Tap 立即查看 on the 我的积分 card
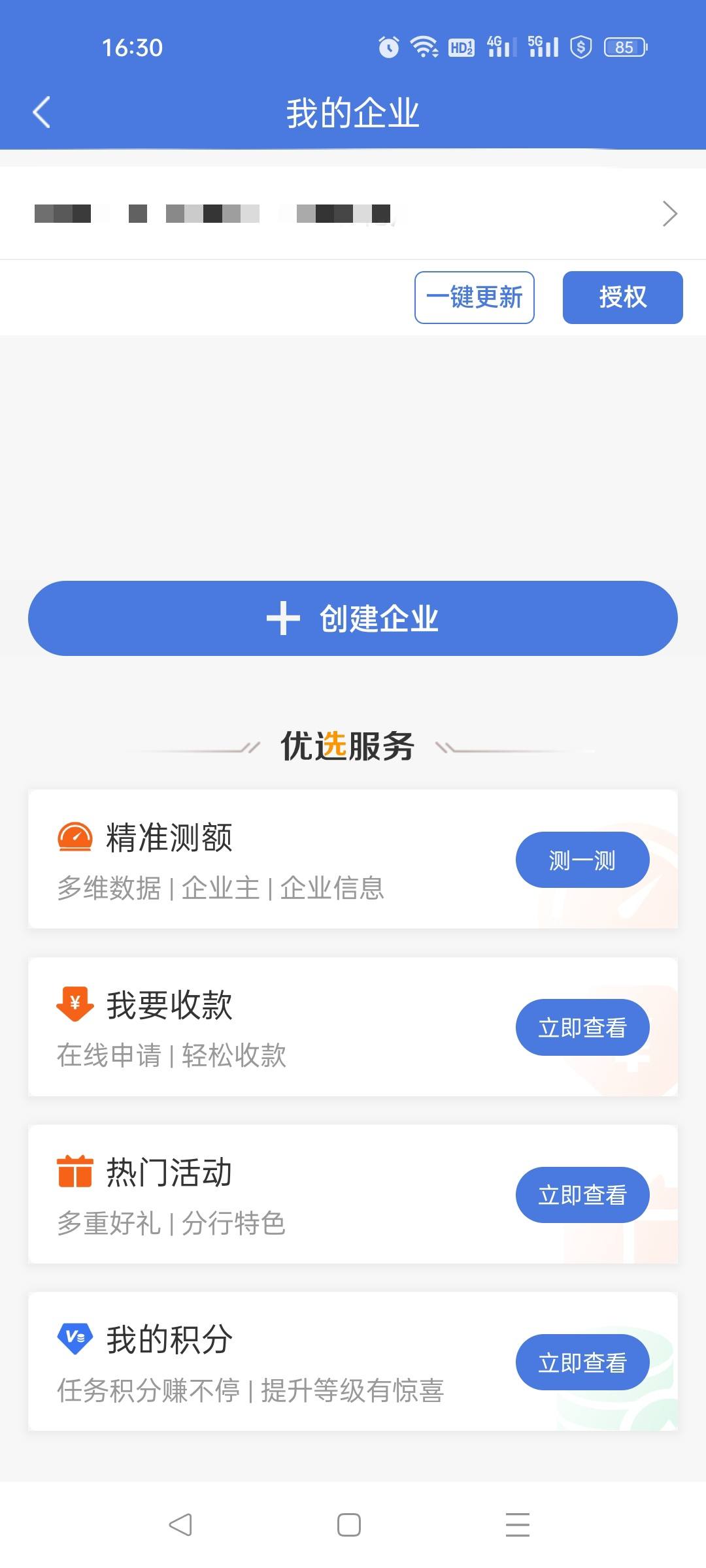 tap(582, 1362)
